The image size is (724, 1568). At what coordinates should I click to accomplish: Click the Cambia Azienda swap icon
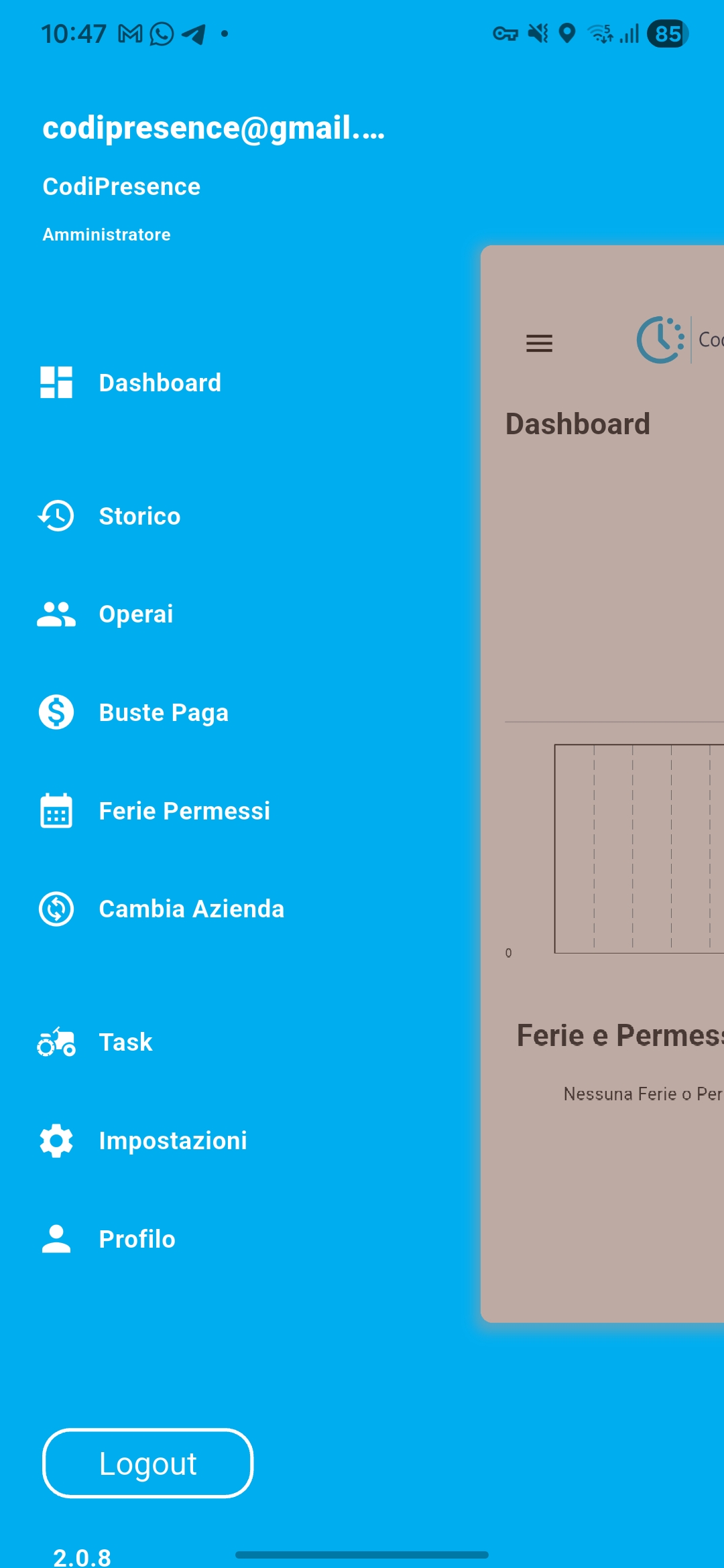(56, 909)
